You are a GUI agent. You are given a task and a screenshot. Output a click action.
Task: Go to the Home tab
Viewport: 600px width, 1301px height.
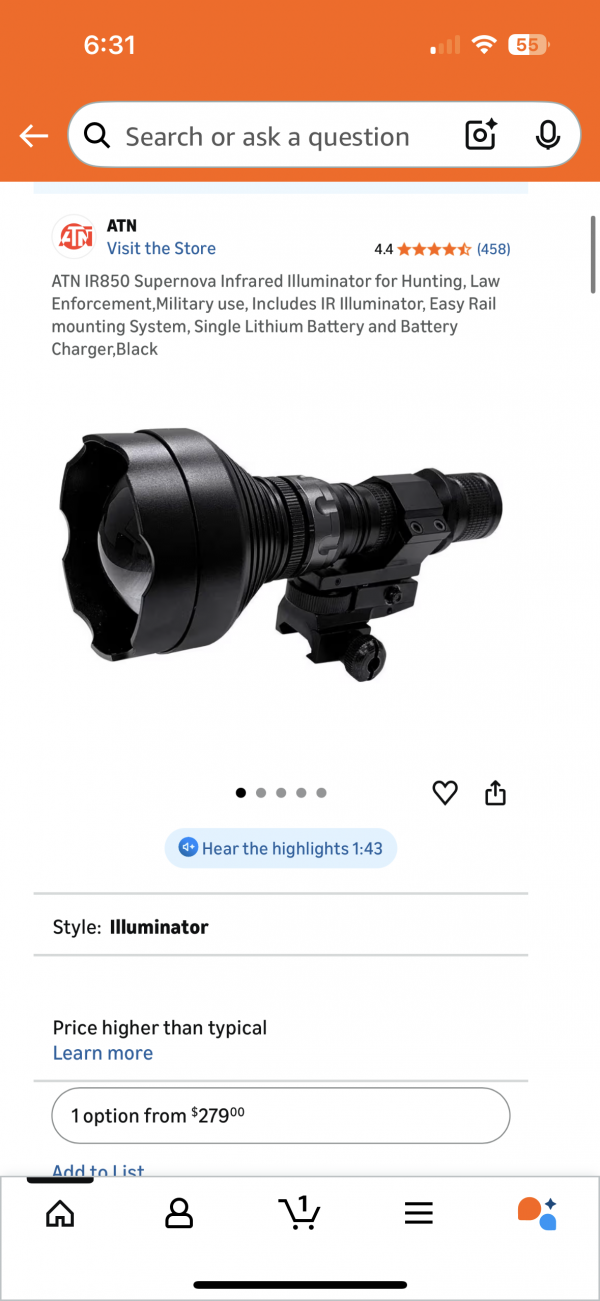click(x=60, y=1213)
